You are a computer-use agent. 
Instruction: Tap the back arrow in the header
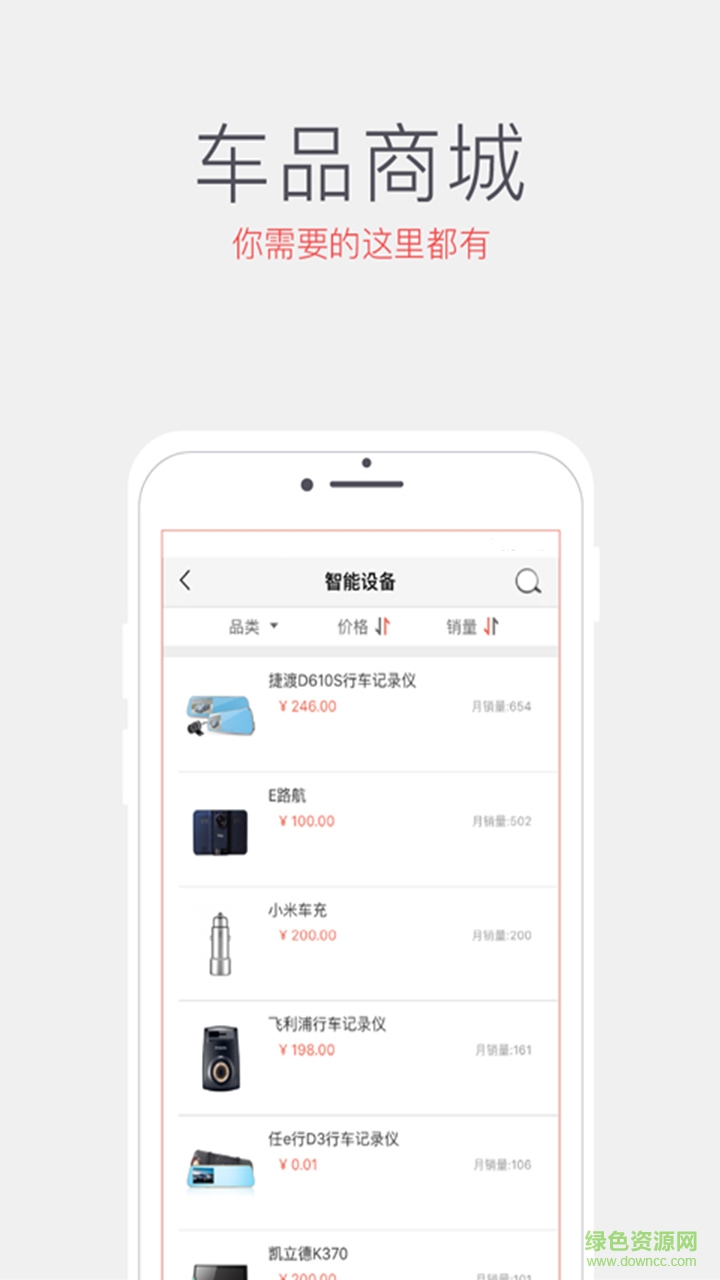point(184,581)
